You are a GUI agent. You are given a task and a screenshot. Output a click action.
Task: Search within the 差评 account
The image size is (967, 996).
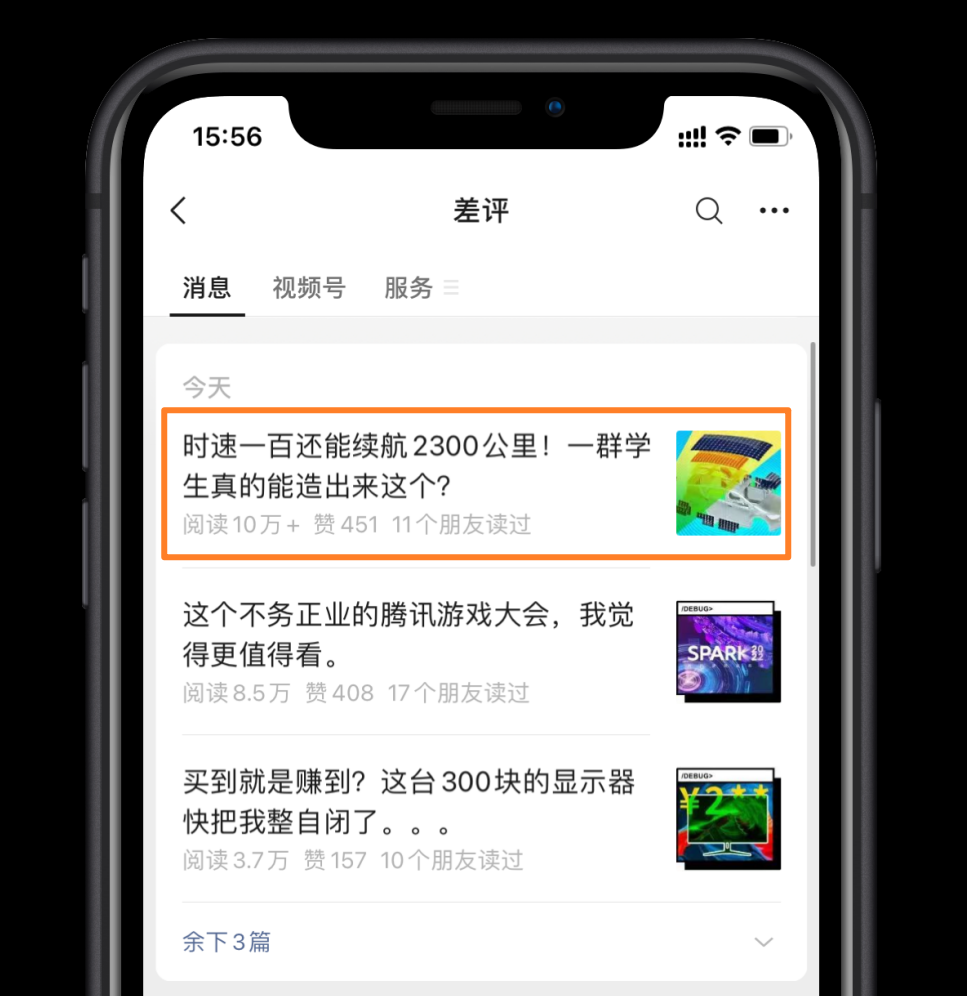pos(708,211)
